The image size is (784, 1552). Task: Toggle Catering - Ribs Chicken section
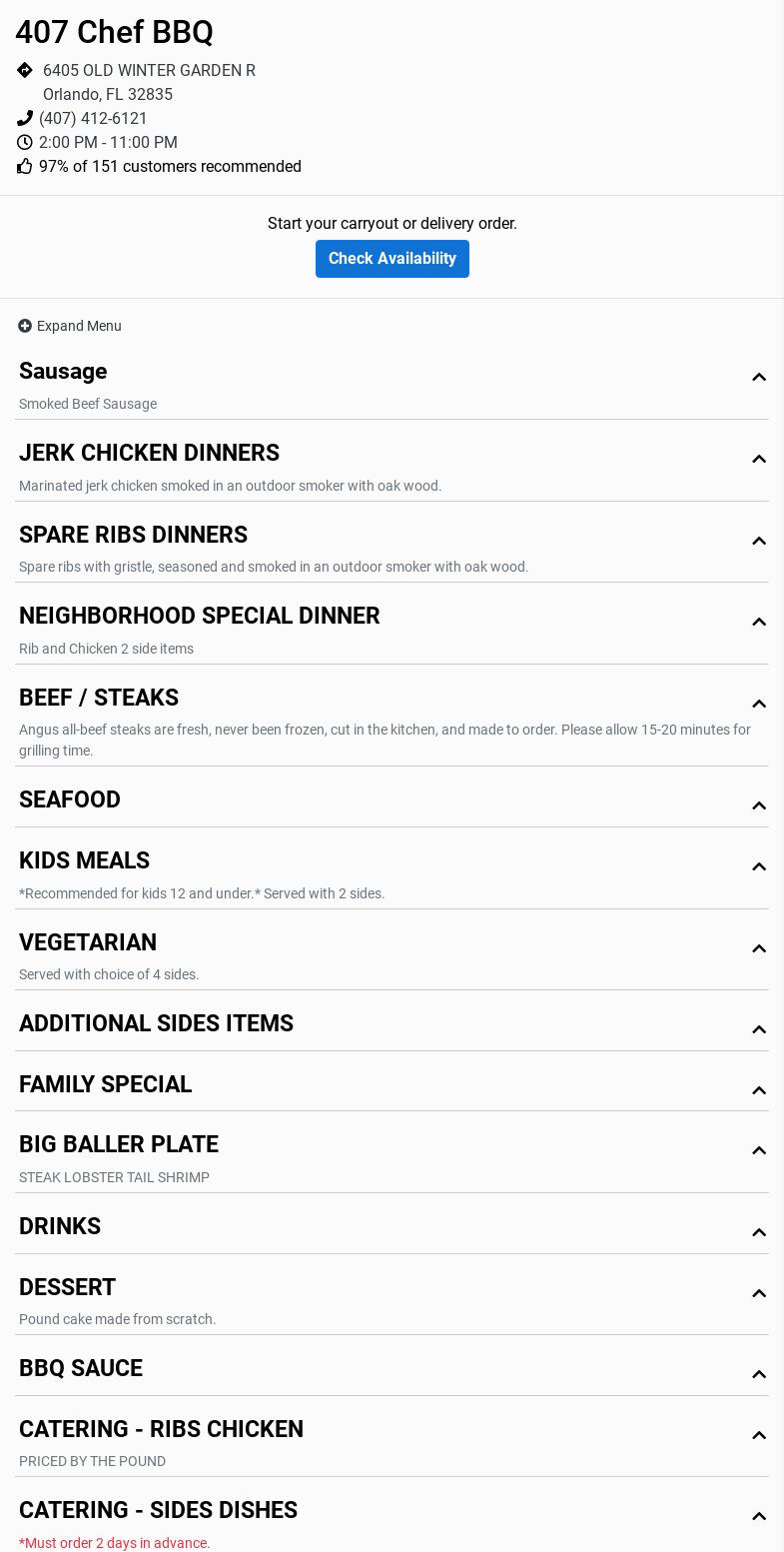point(758,1435)
